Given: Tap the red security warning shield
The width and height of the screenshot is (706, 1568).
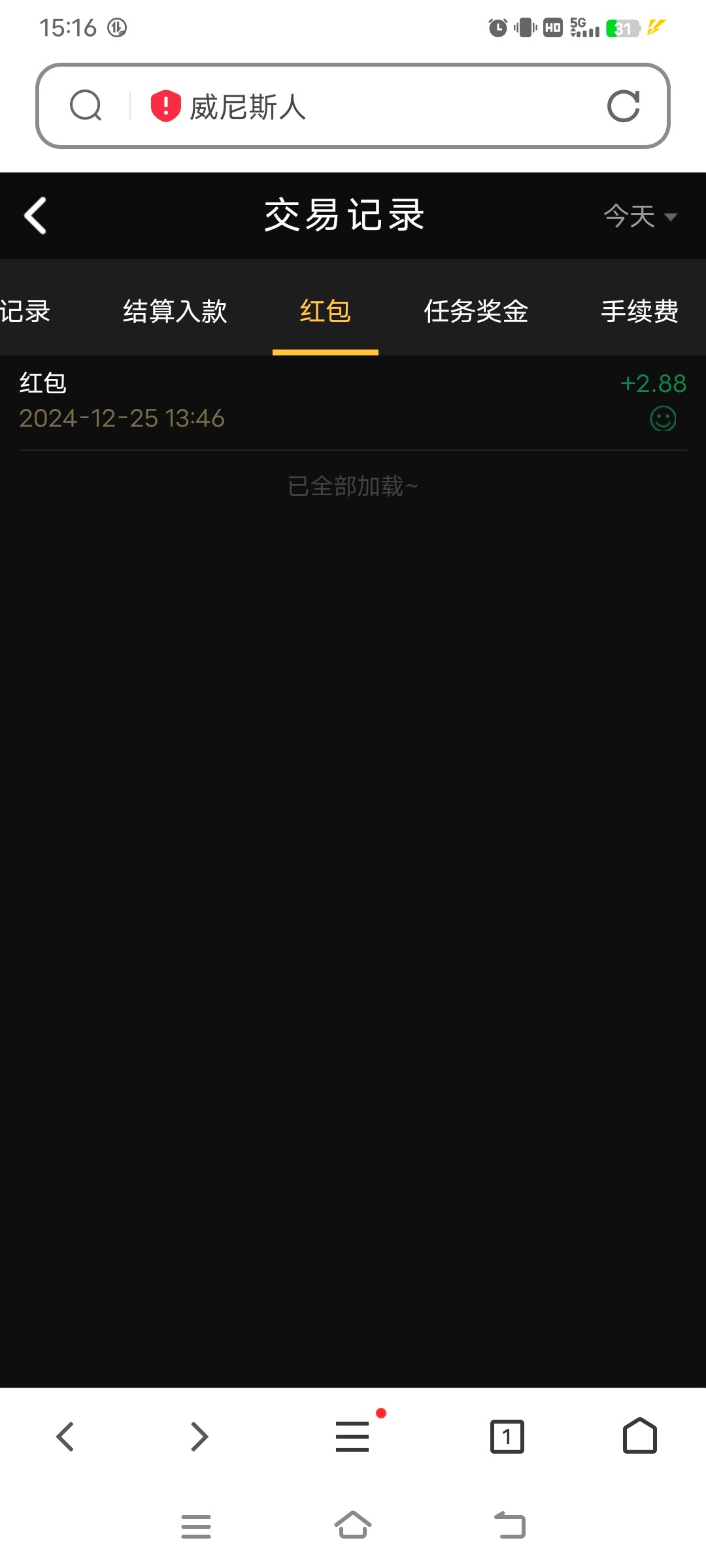Looking at the screenshot, I should [165, 106].
